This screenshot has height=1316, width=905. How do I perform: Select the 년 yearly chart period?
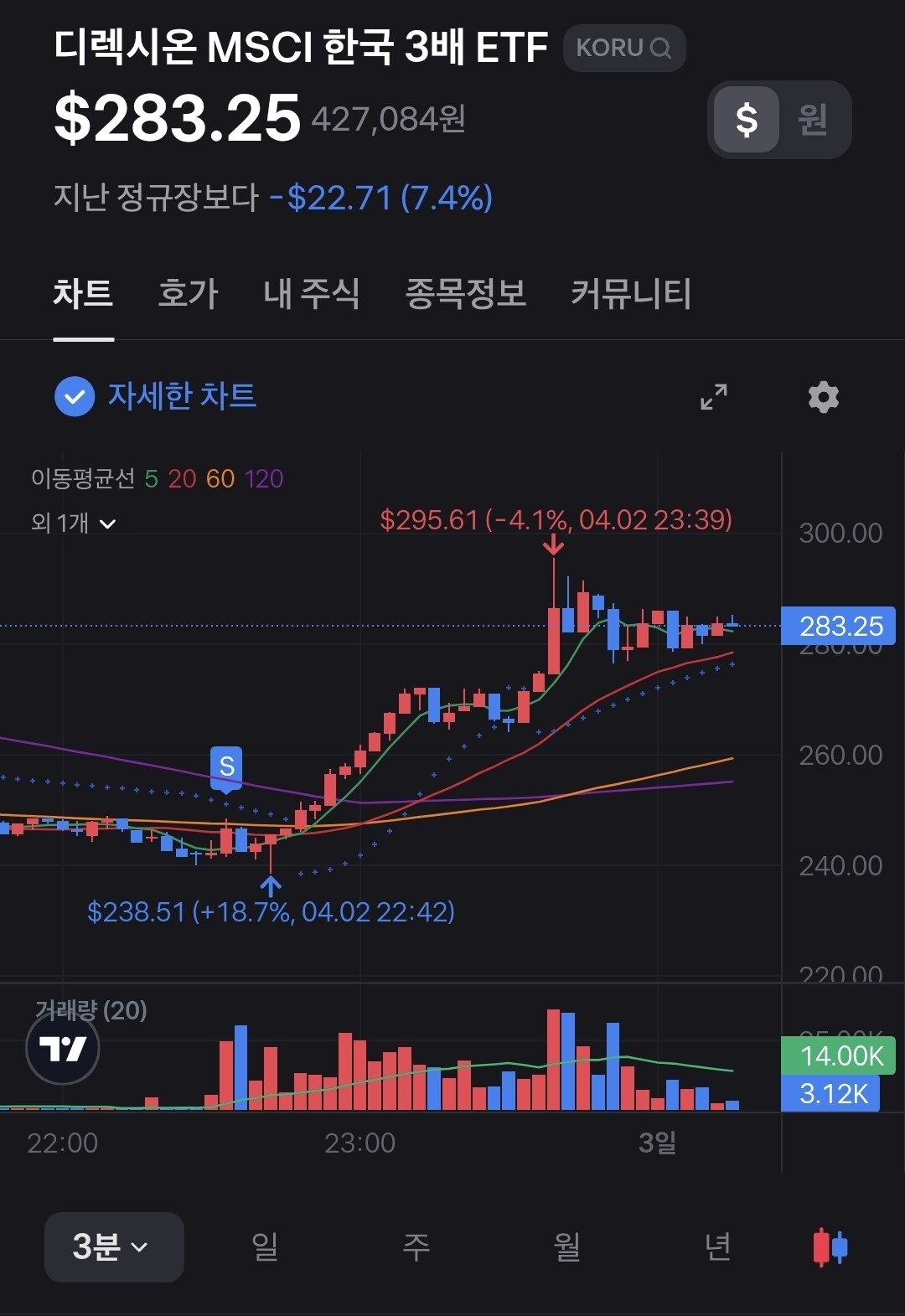[x=717, y=1246]
